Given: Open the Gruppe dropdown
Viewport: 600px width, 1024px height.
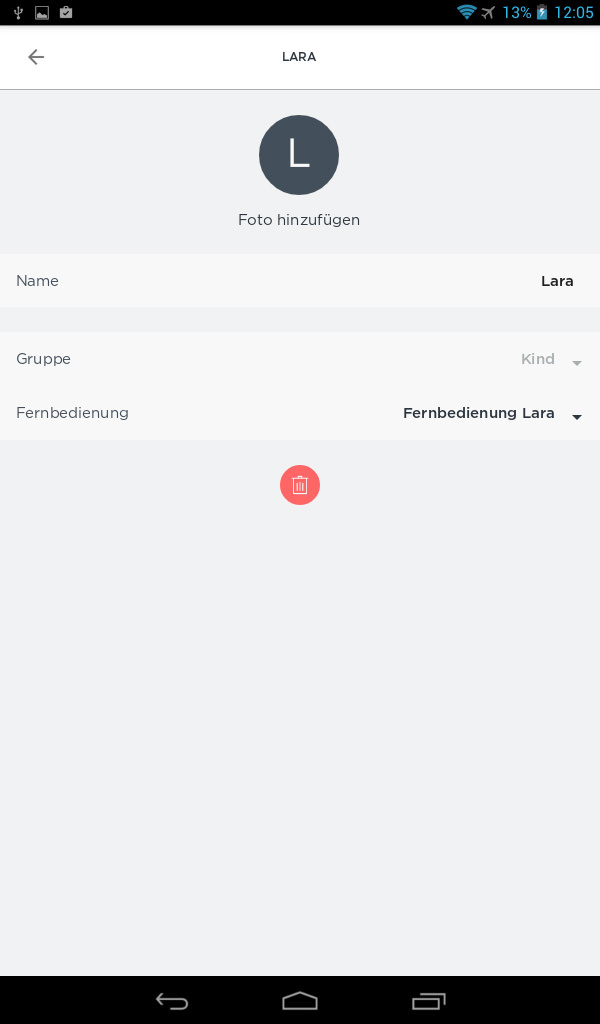Looking at the screenshot, I should tap(300, 359).
